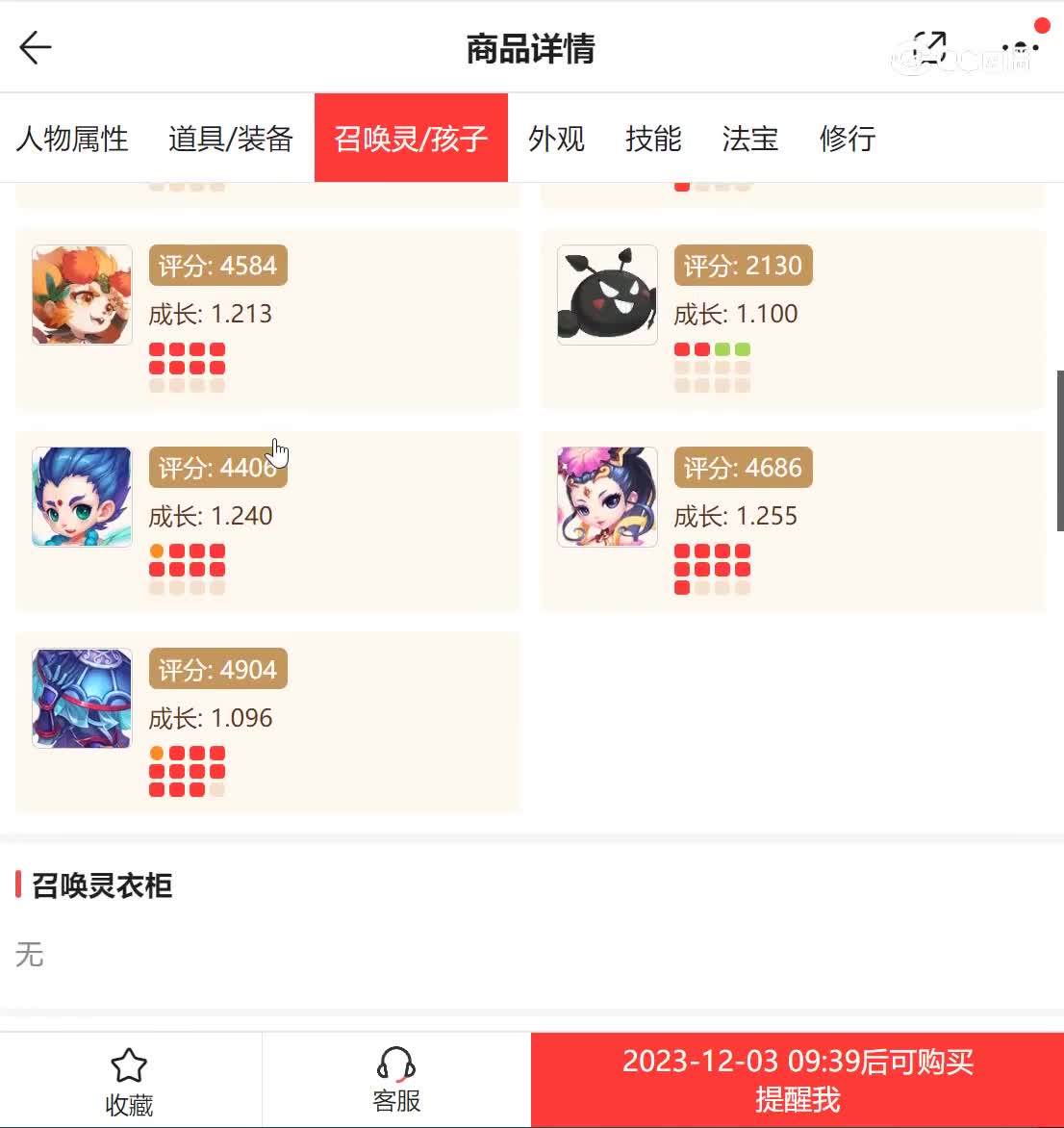1064x1128 pixels.
Task: Switch to the 道具/装备 tab
Action: (x=231, y=139)
